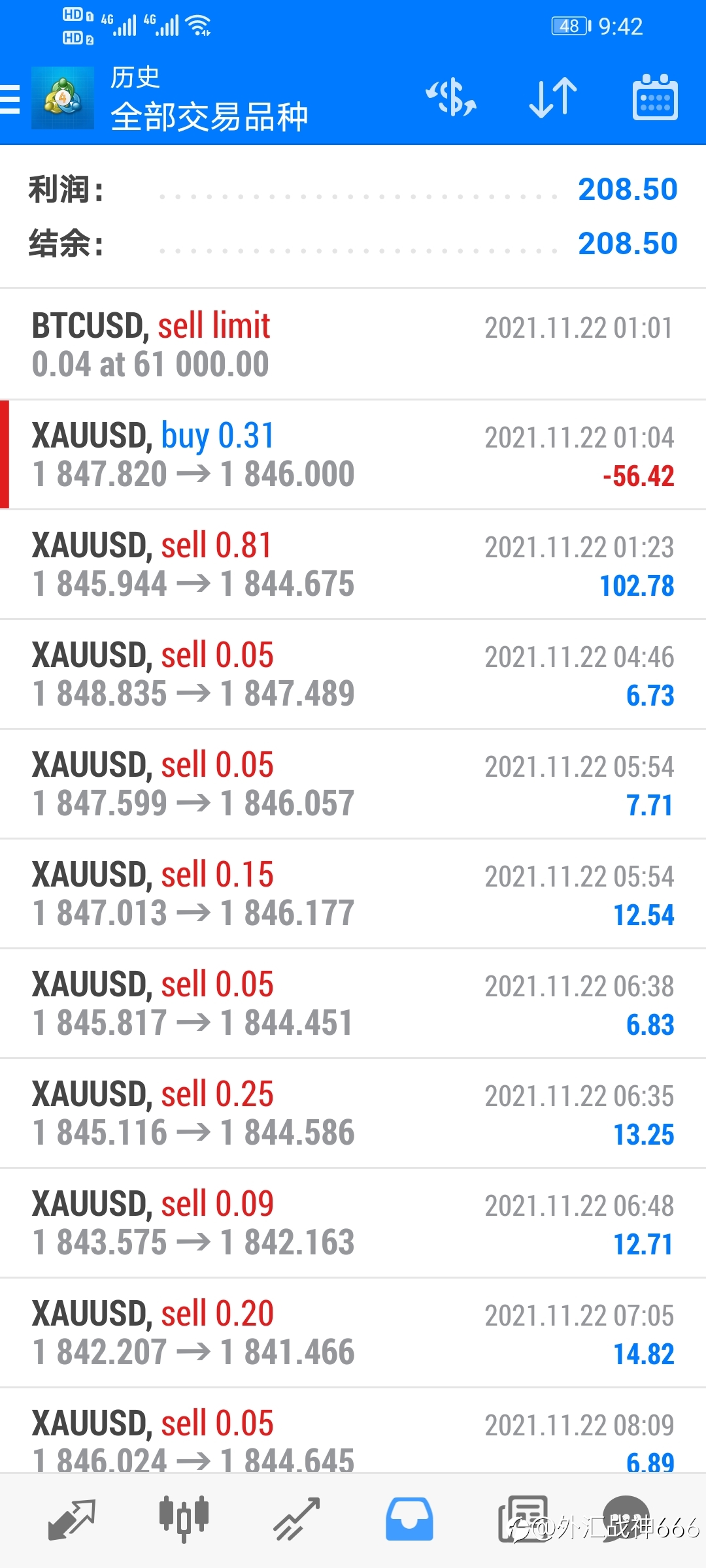This screenshot has width=706, height=1568.
Task: Open the XAUUSD buy 0.31 trade
Action: click(353, 455)
